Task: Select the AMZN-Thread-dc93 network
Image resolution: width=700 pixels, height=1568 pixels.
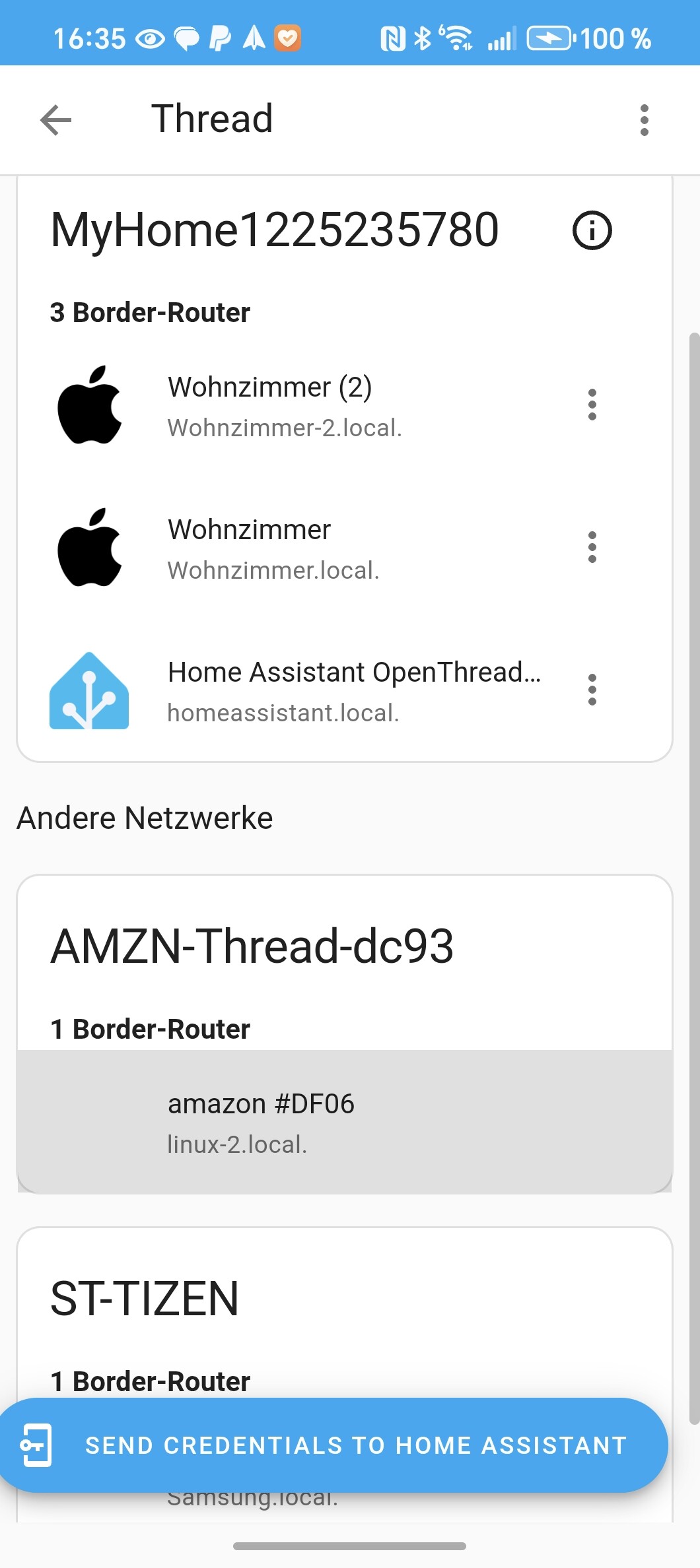Action: [253, 946]
